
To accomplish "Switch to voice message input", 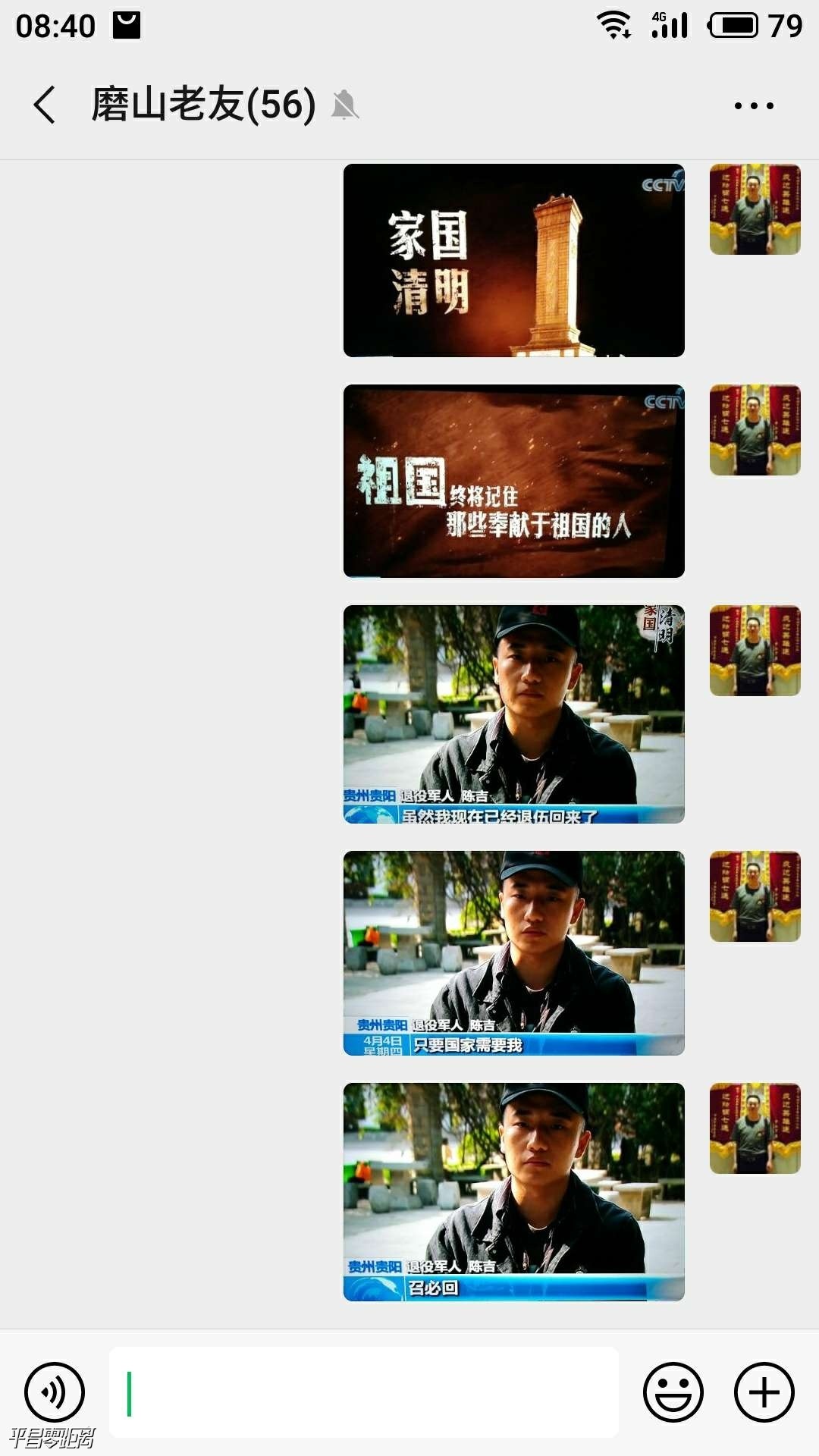I will 55,1392.
